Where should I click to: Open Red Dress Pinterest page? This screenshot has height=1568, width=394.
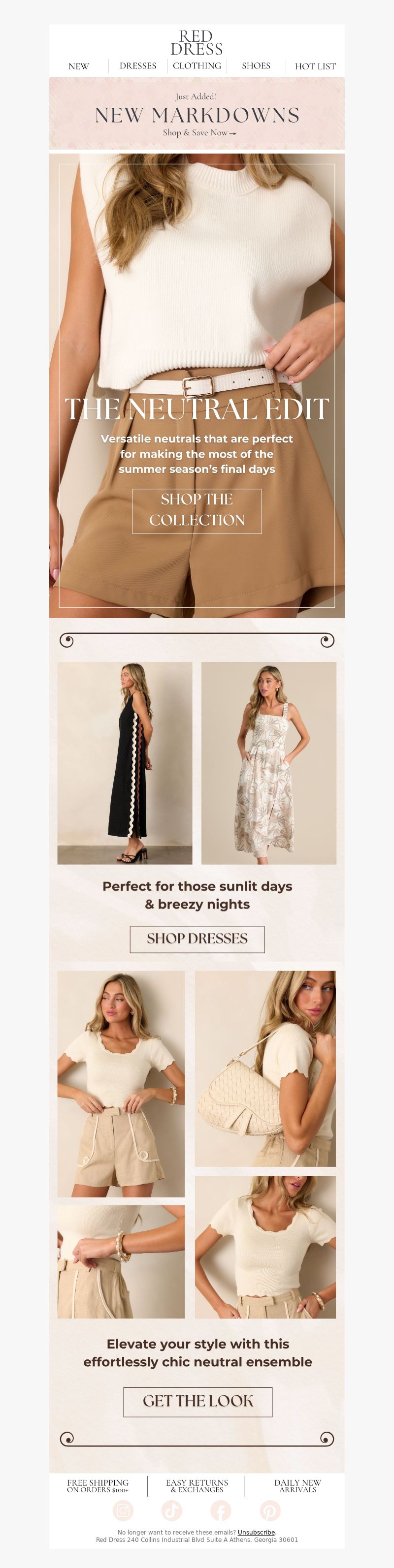tap(270, 1510)
